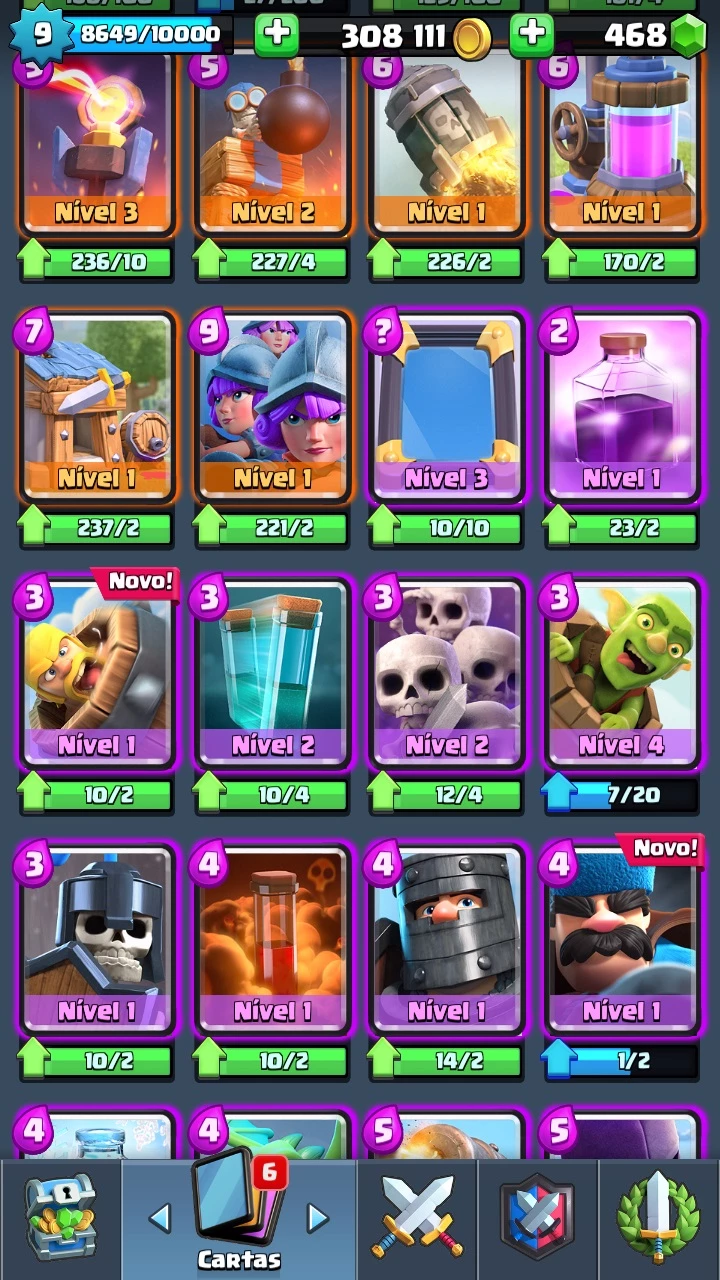The height and width of the screenshot is (1280, 720).
Task: Open the tournaments laurel sword tab
Action: click(659, 1220)
